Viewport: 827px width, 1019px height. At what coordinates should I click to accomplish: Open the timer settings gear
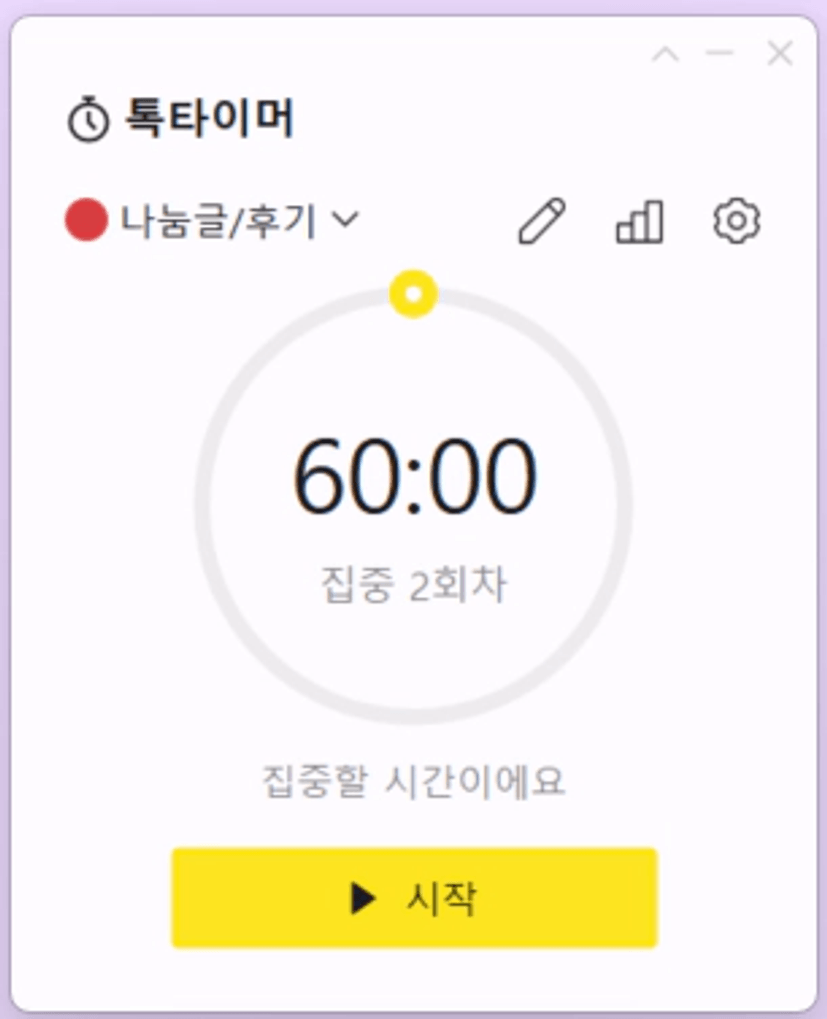[736, 221]
